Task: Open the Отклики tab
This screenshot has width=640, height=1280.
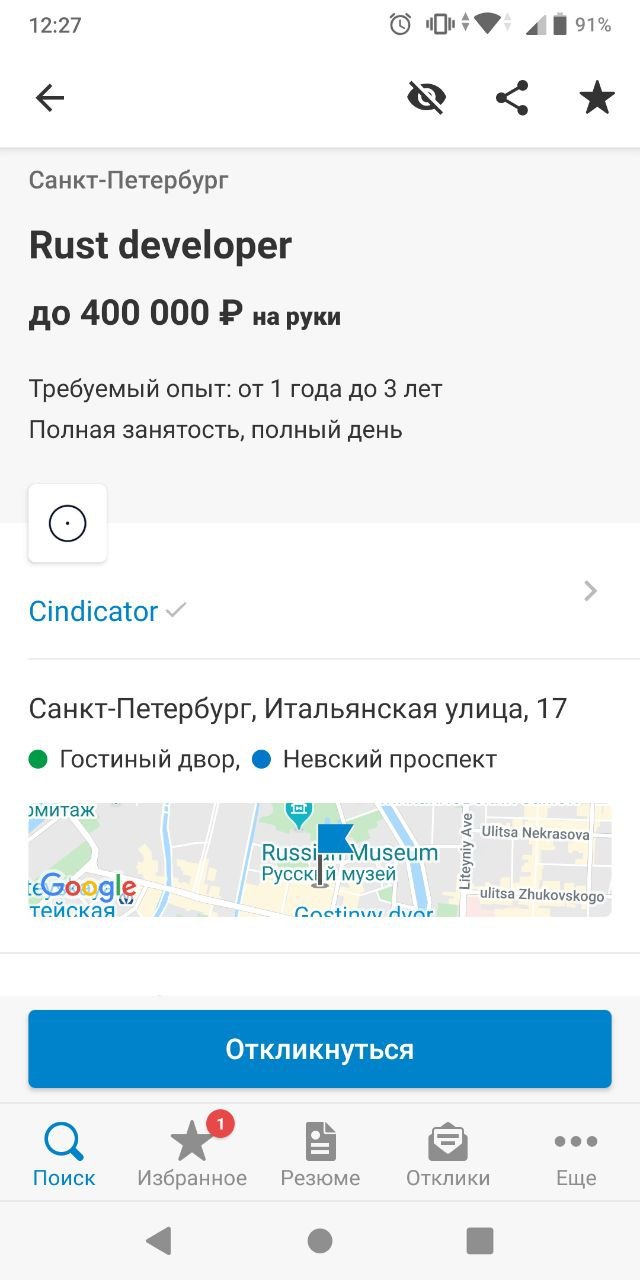Action: (448, 1155)
